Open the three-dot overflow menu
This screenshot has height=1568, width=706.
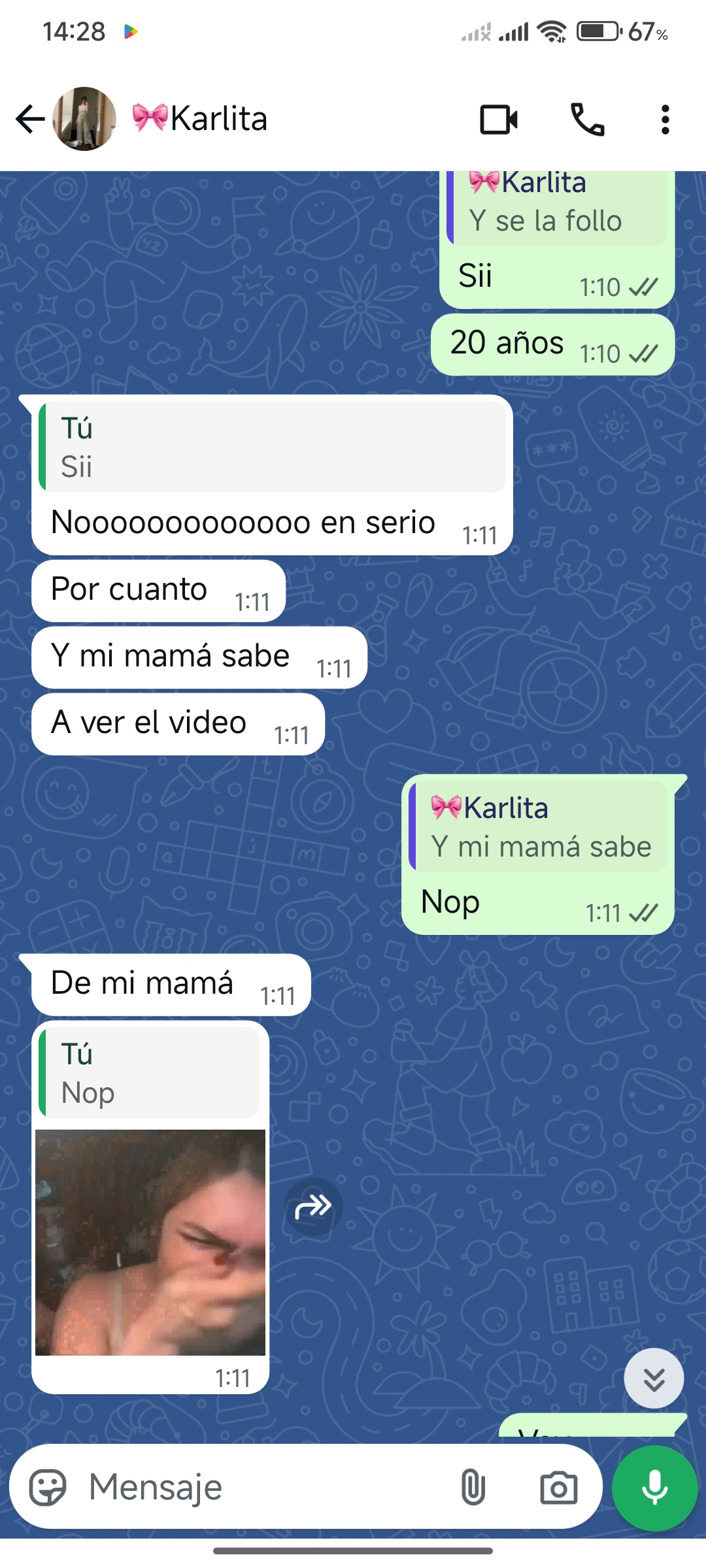665,120
